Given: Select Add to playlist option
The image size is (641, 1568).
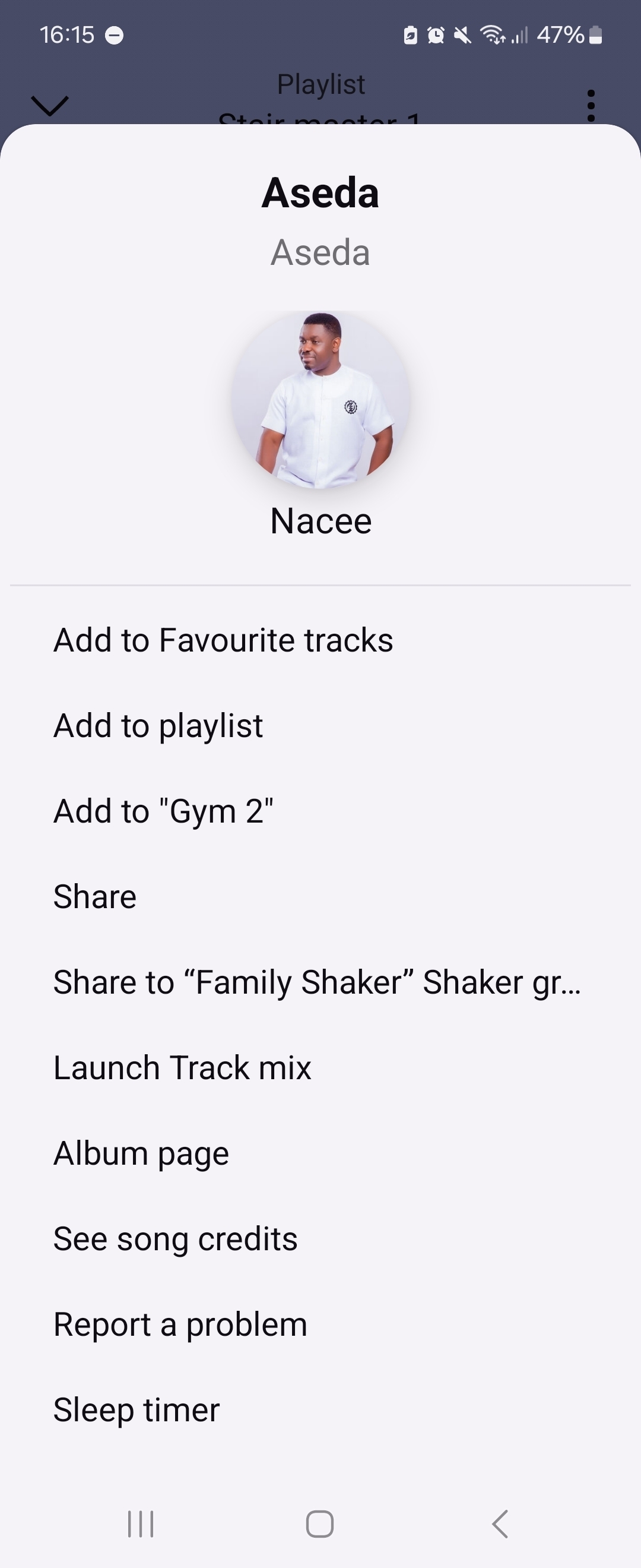Looking at the screenshot, I should point(158,726).
